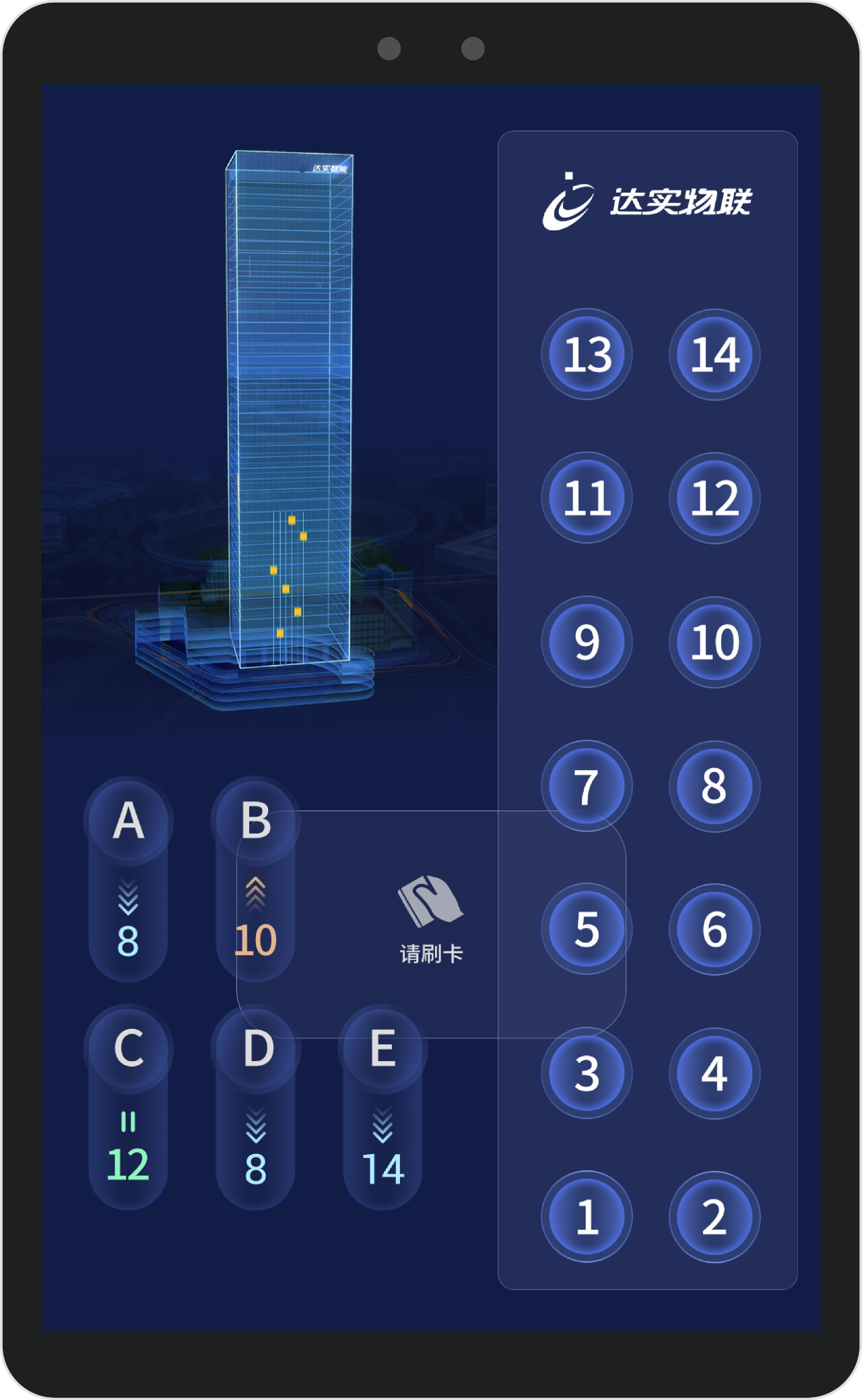
Task: Tap the floor 11 button
Action: [x=587, y=498]
